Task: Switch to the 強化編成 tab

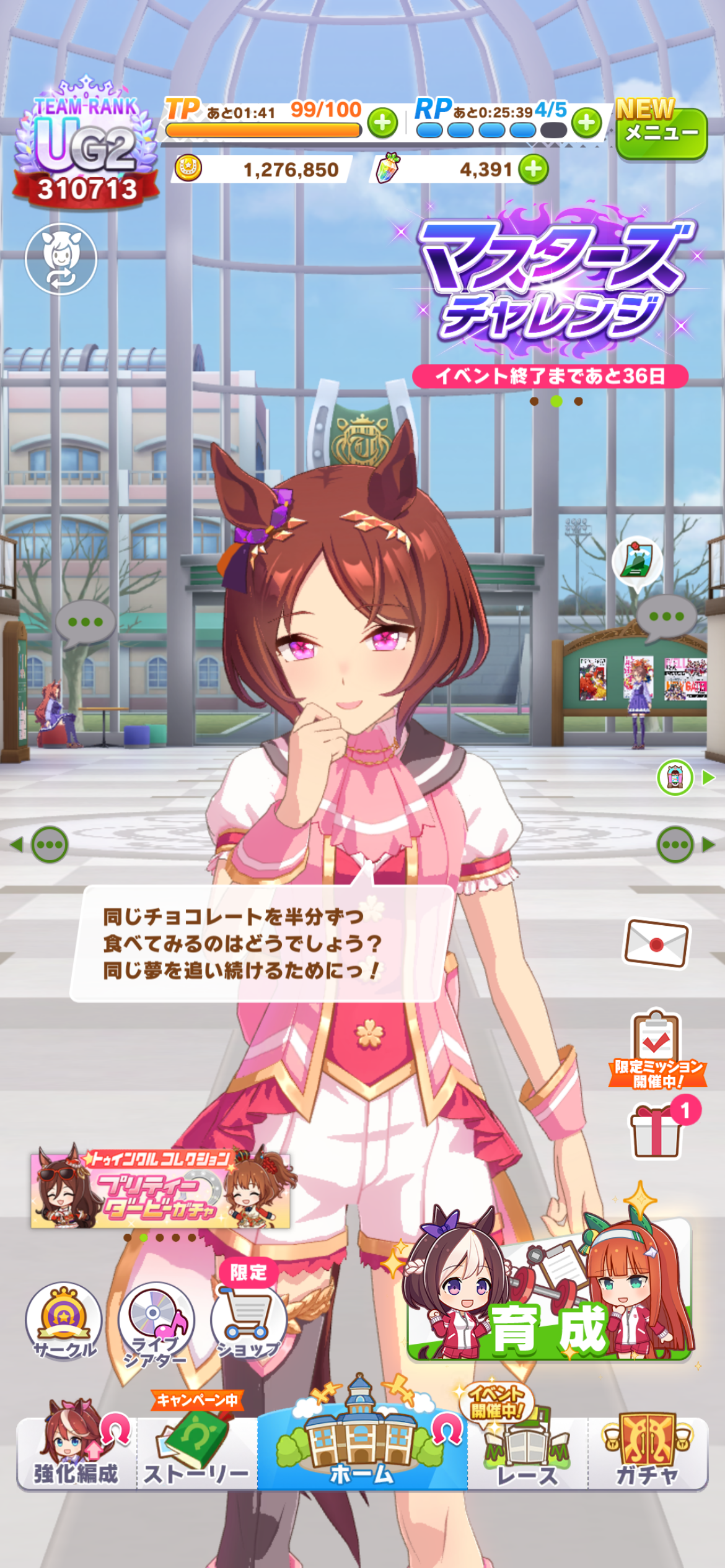Action: [x=76, y=1452]
